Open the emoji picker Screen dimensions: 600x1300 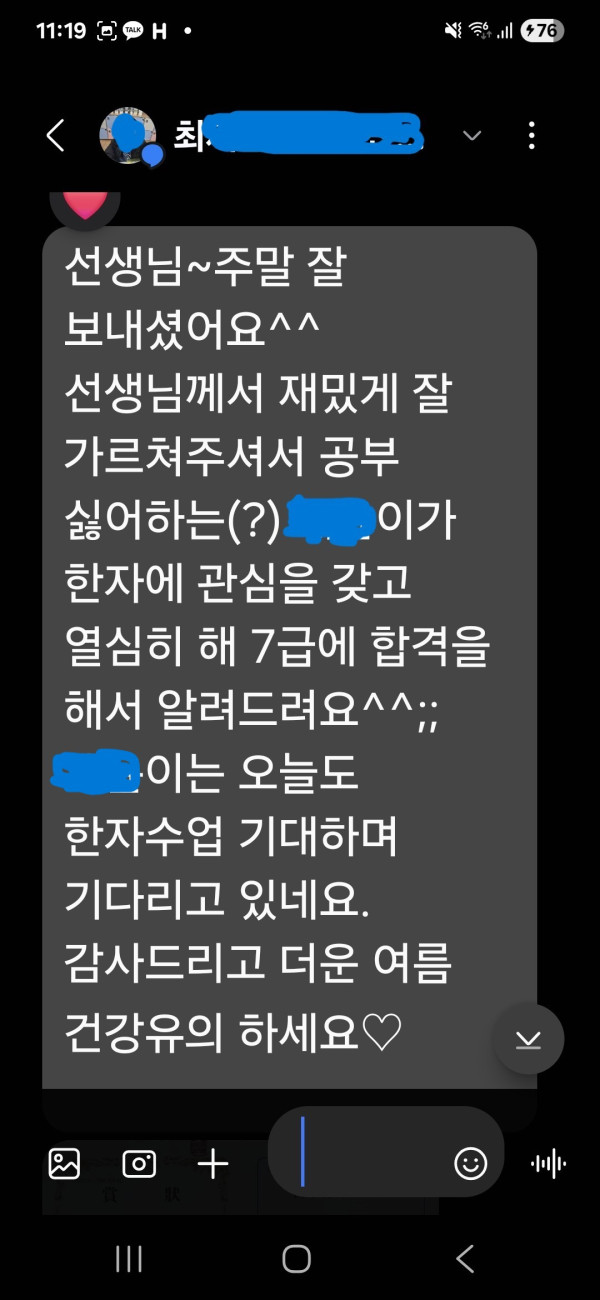click(x=470, y=1163)
